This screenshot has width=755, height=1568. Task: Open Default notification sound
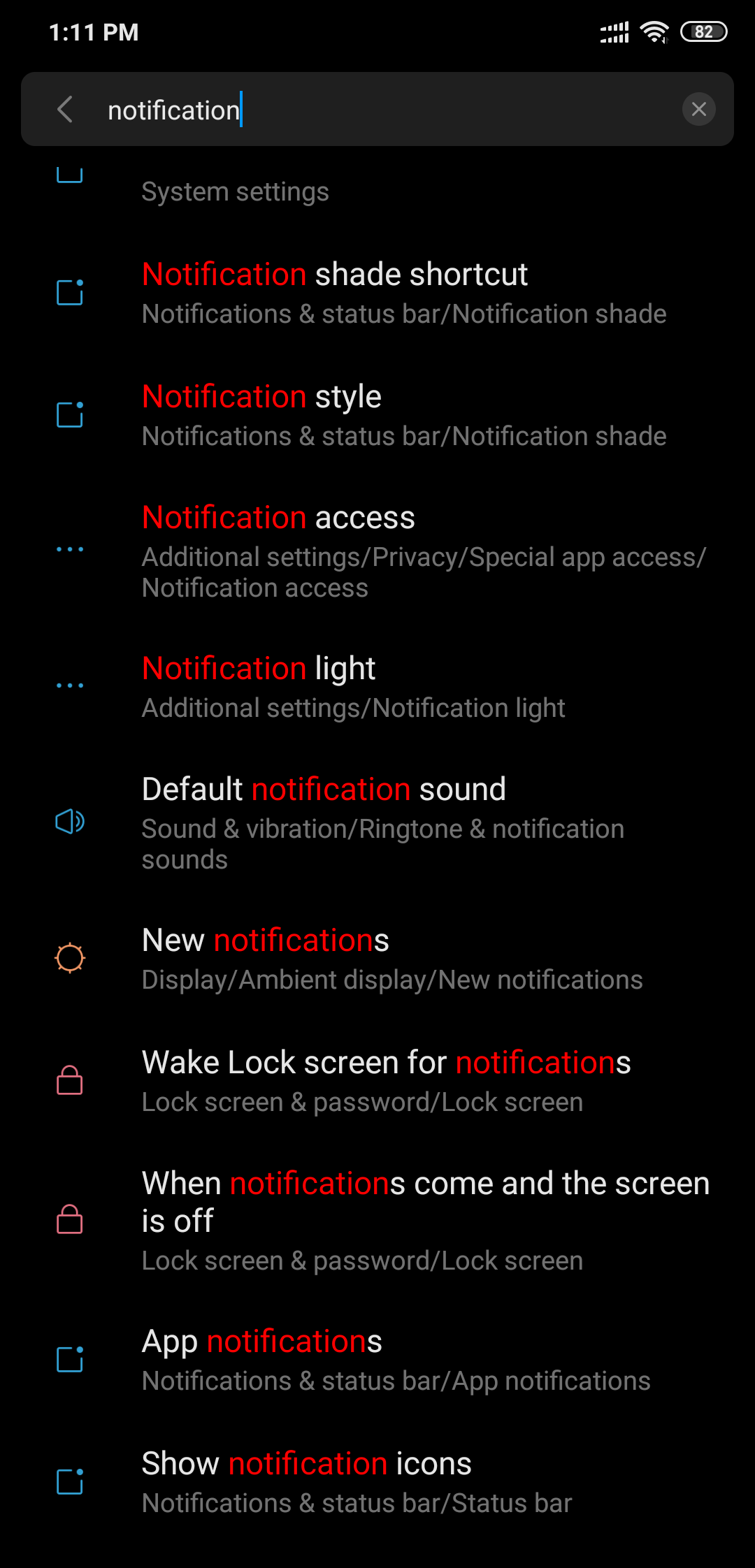coord(377,822)
